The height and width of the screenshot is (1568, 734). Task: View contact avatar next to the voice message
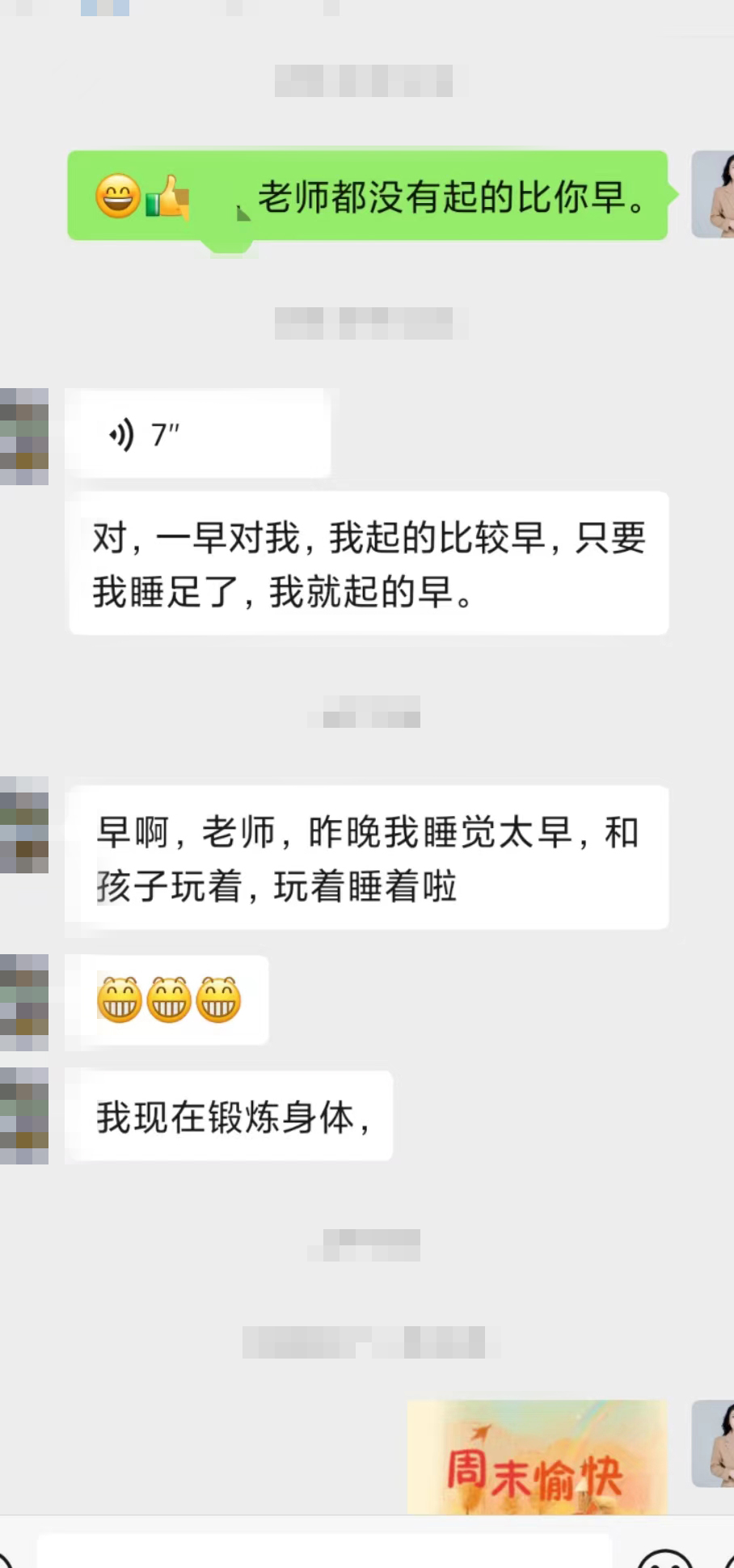24,437
